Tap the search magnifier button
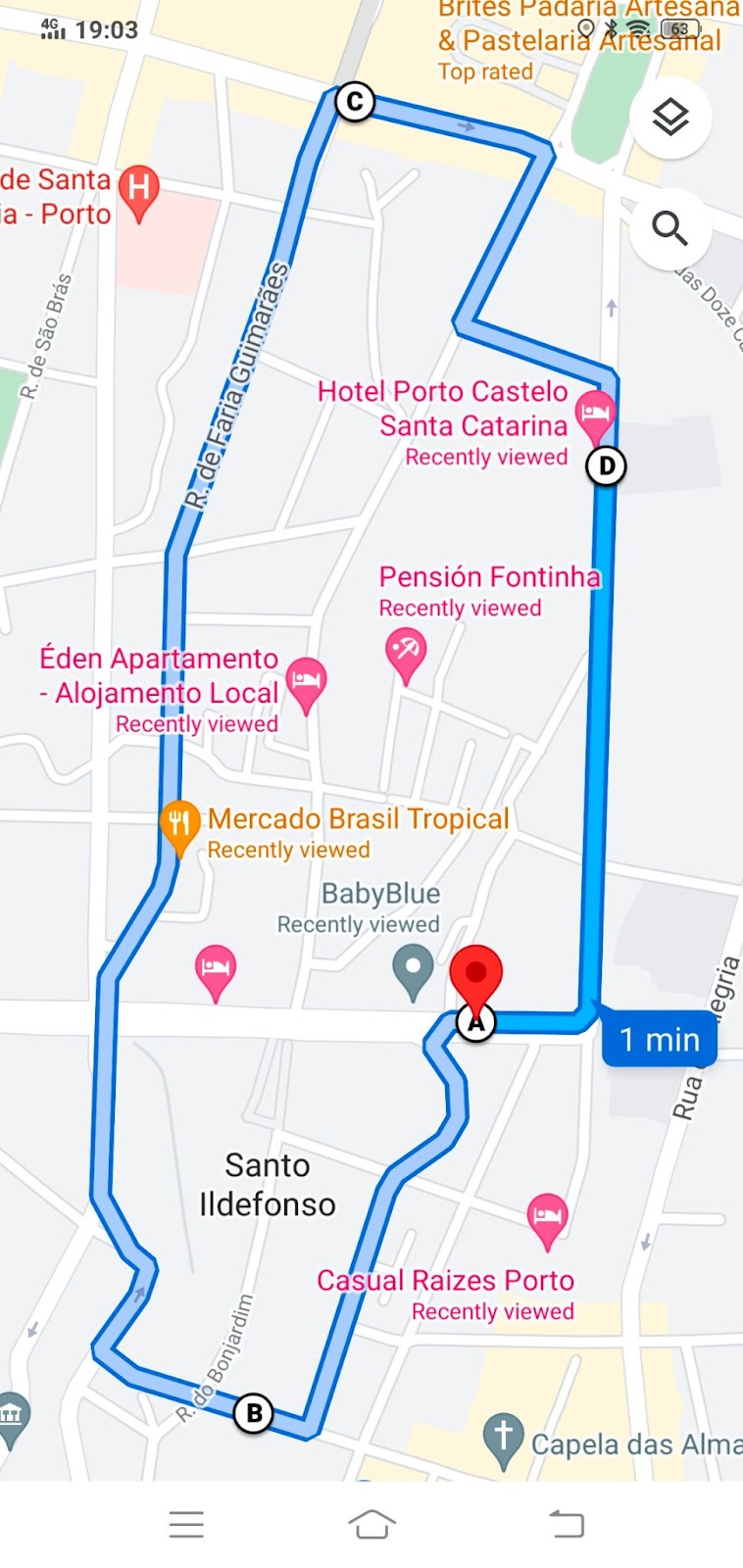Image resolution: width=743 pixels, height=1568 pixels. [x=670, y=228]
